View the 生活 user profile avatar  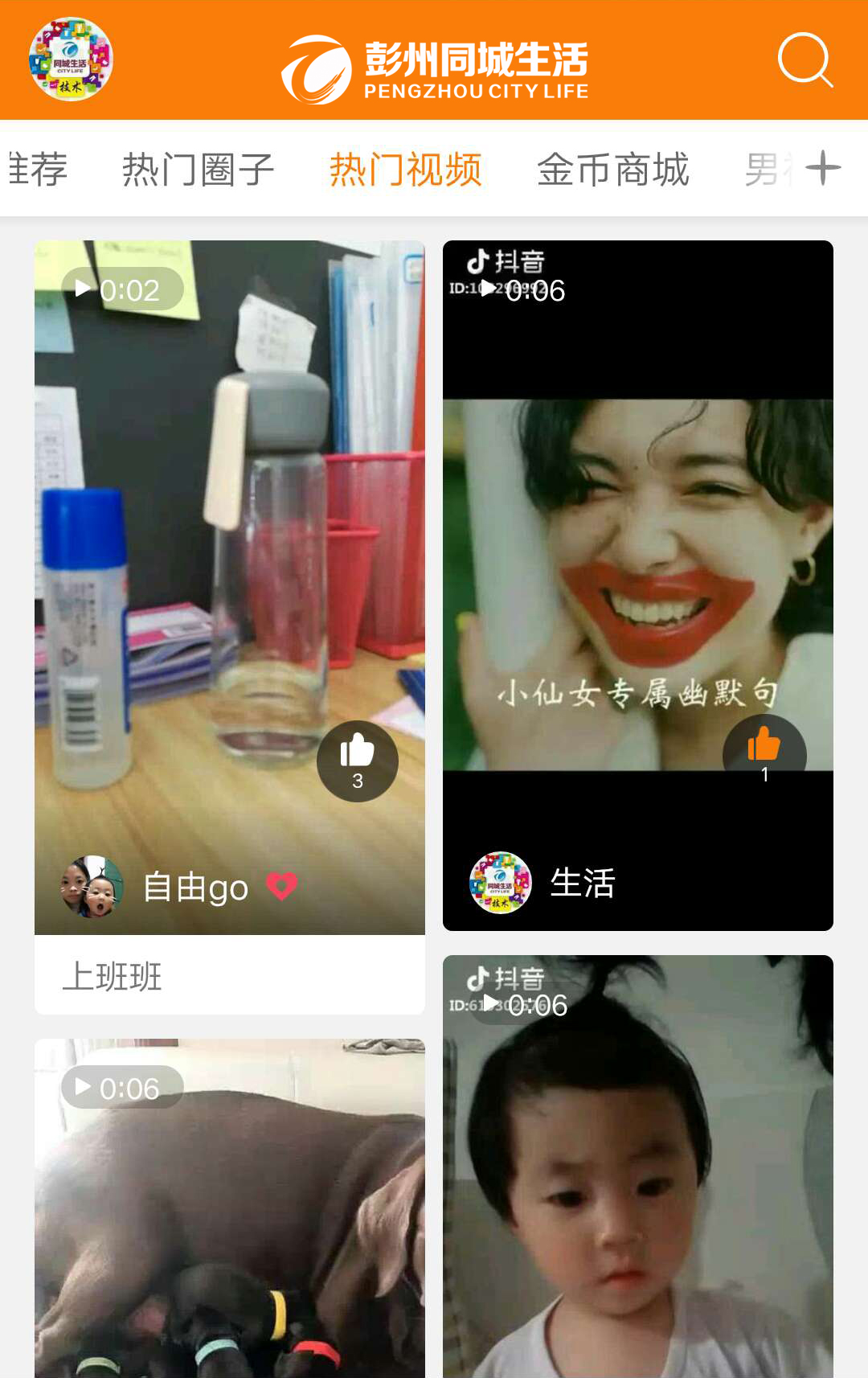pyautogui.click(x=501, y=883)
